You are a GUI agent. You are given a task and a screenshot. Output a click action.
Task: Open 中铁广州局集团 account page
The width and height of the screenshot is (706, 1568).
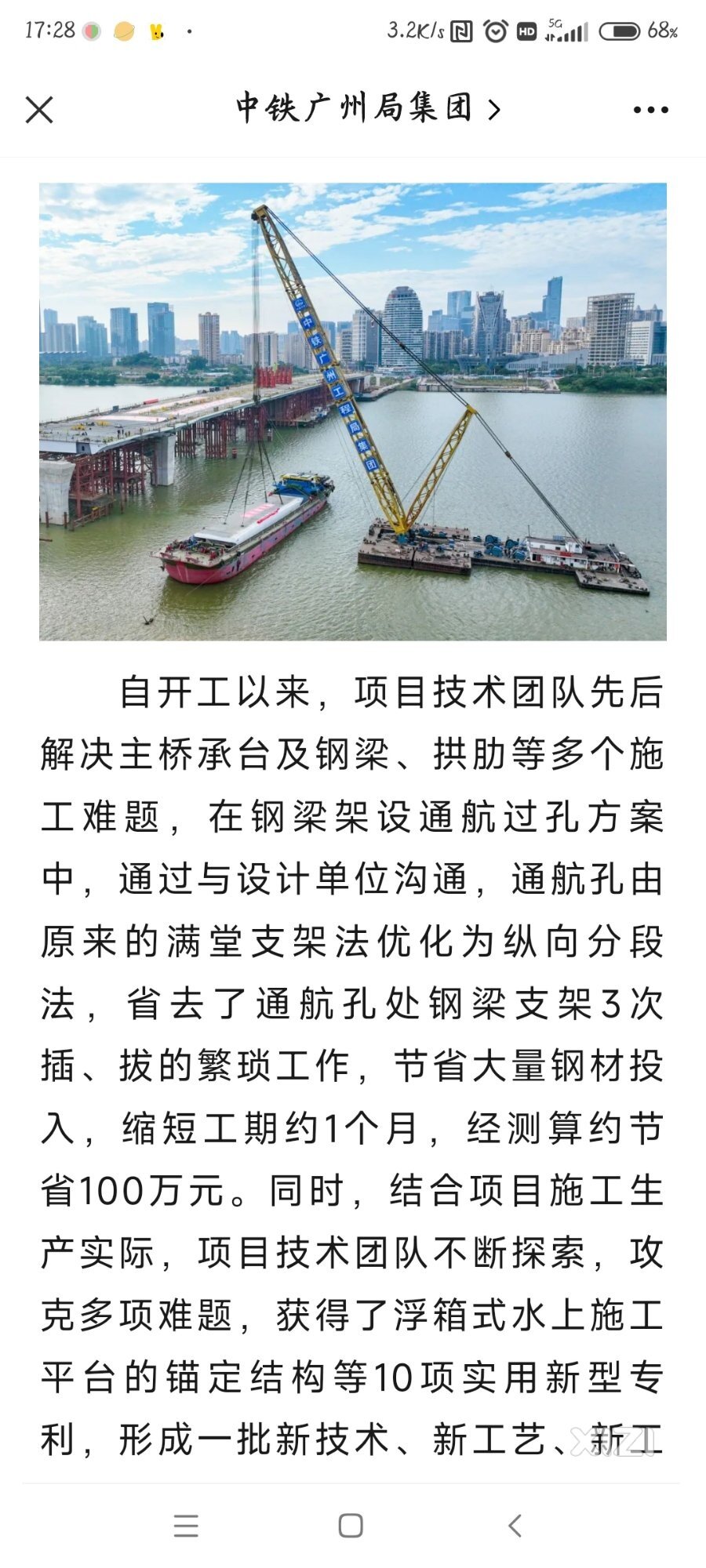tap(366, 108)
